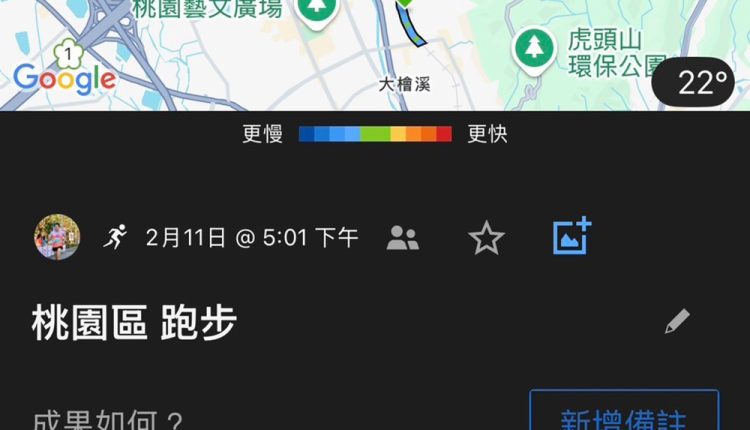Viewport: 750px width, 430px height.
Task: Open the profile avatar photo
Action: [57, 237]
